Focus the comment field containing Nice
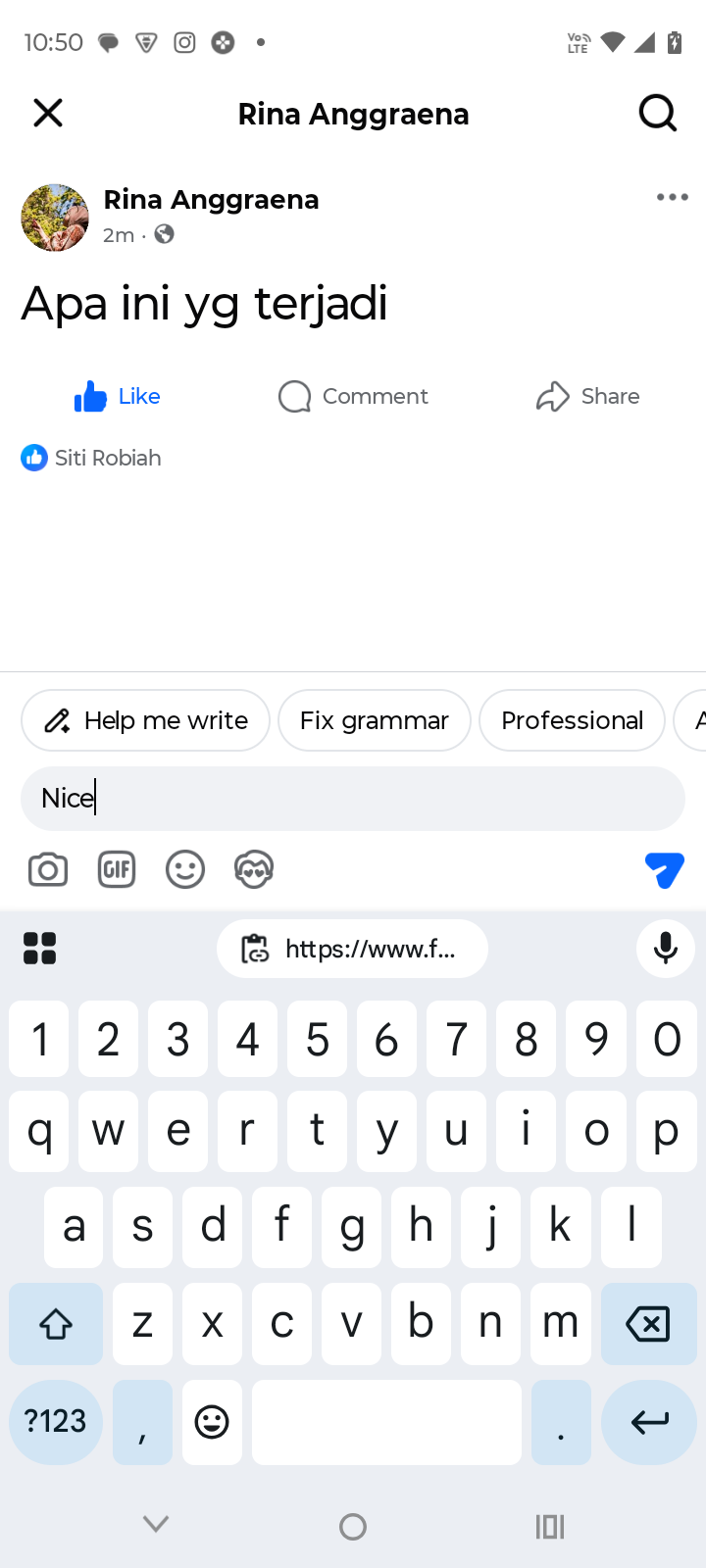Image resolution: width=706 pixels, height=1568 pixels. [353, 799]
